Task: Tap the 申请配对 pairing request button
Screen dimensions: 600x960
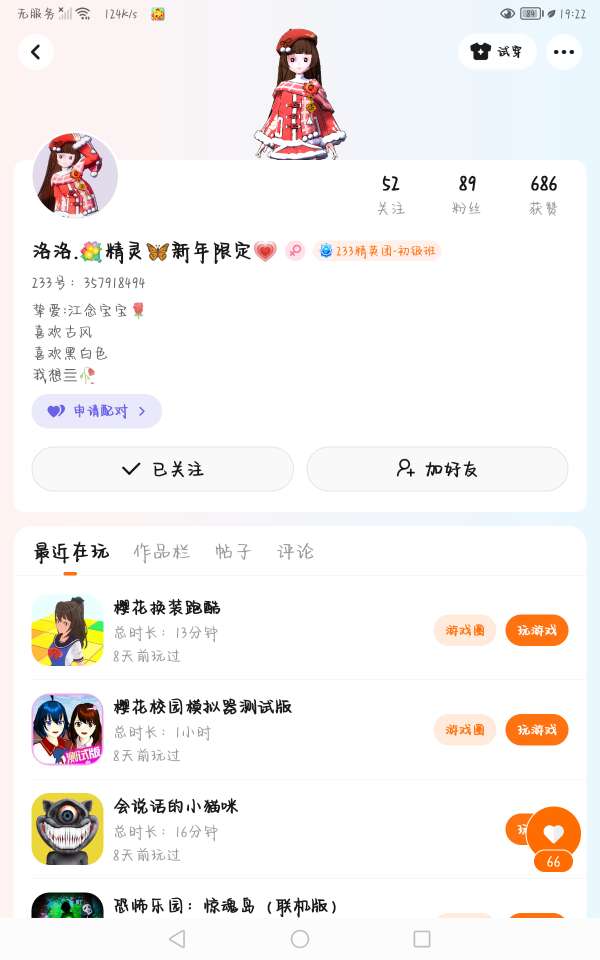Action: (96, 411)
